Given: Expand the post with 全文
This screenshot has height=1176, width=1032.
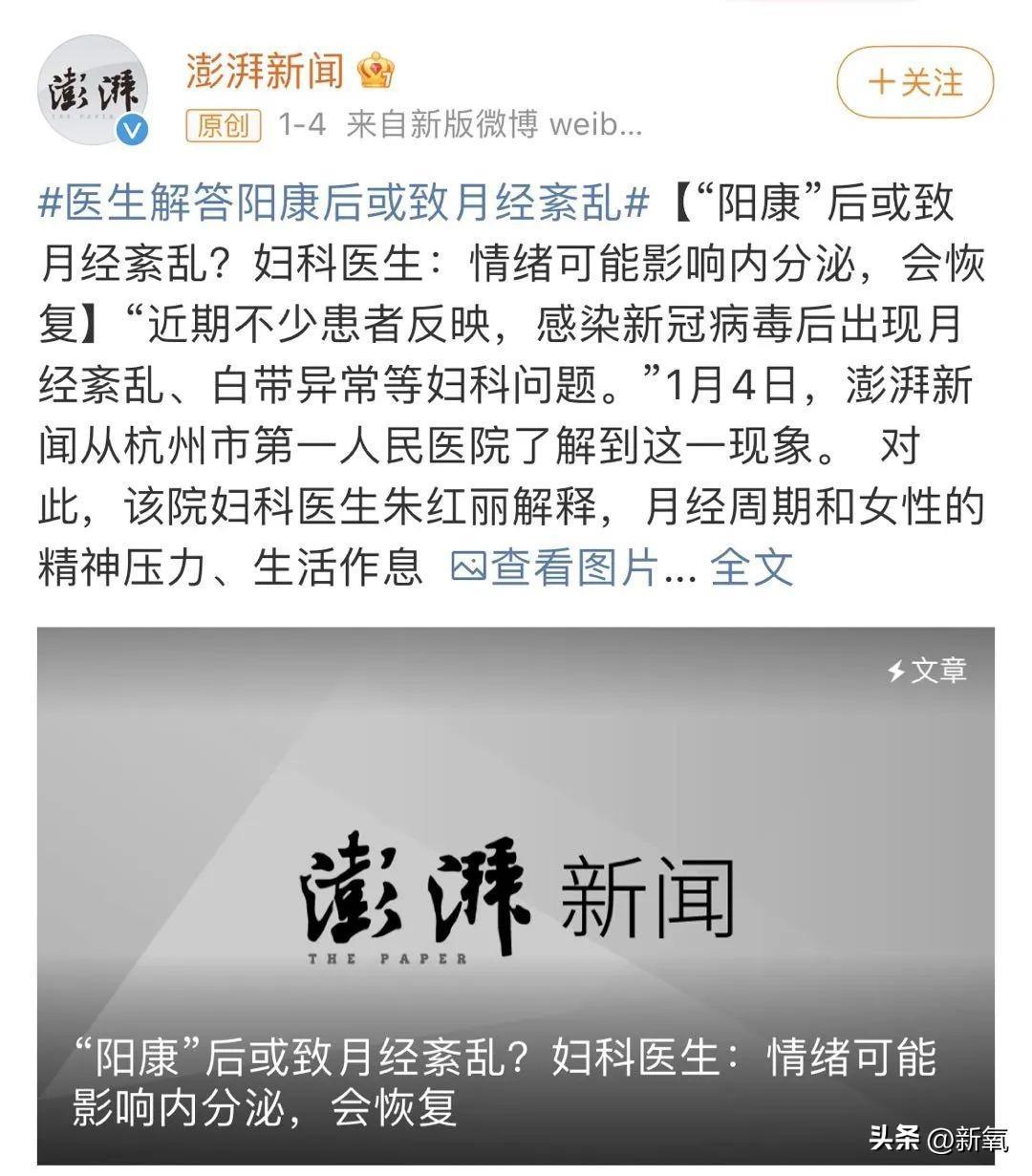Looking at the screenshot, I should [x=752, y=568].
